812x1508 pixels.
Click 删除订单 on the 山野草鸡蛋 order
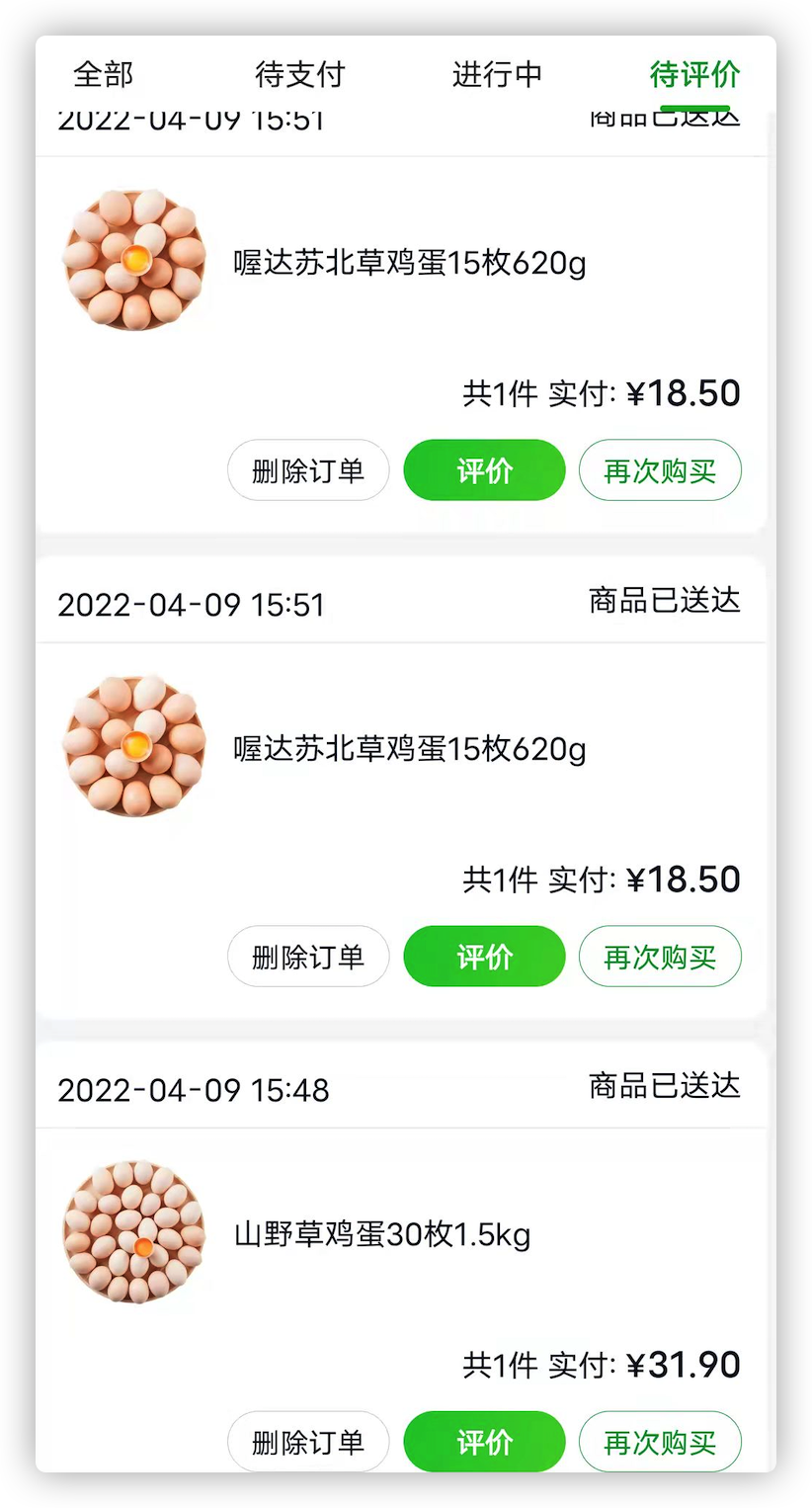click(308, 1442)
